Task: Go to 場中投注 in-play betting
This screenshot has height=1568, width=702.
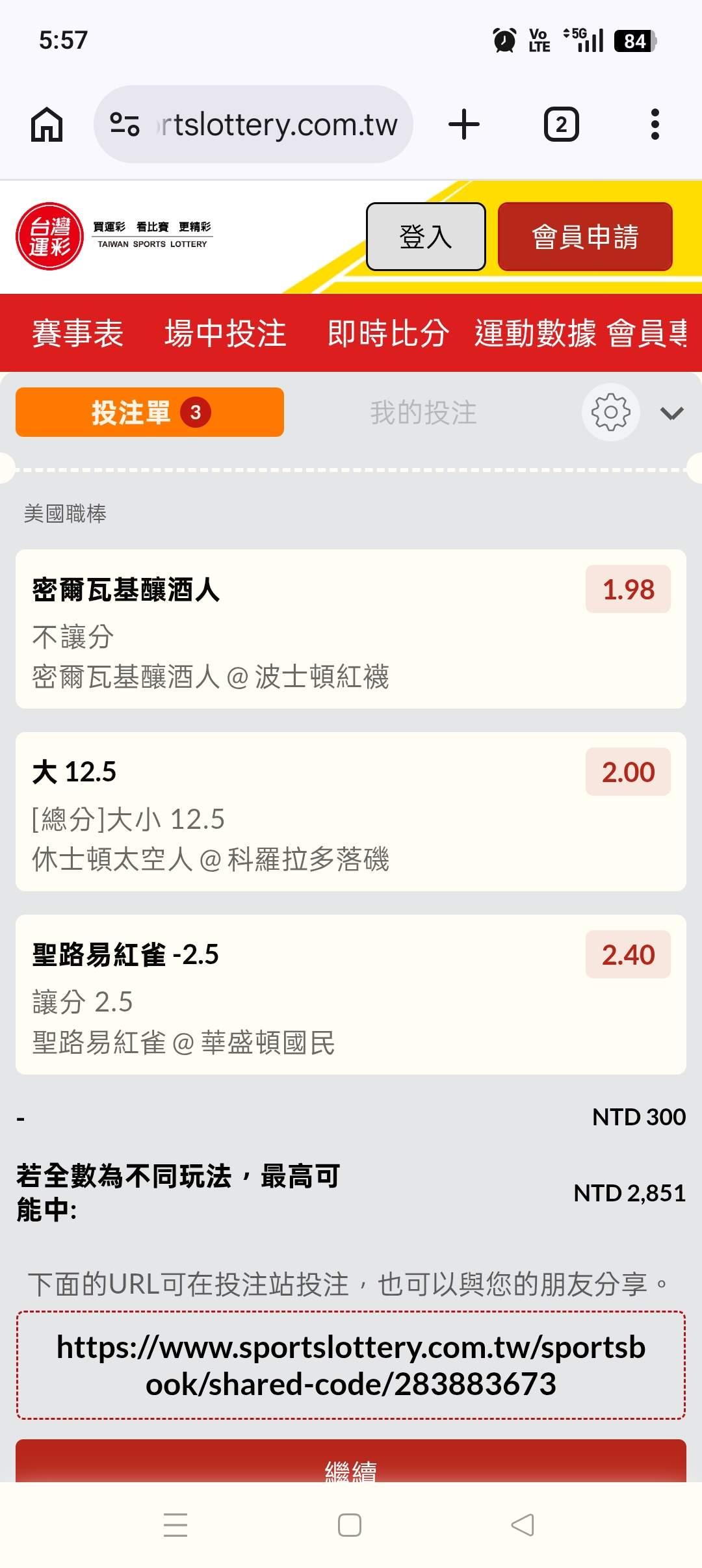Action: point(225,333)
